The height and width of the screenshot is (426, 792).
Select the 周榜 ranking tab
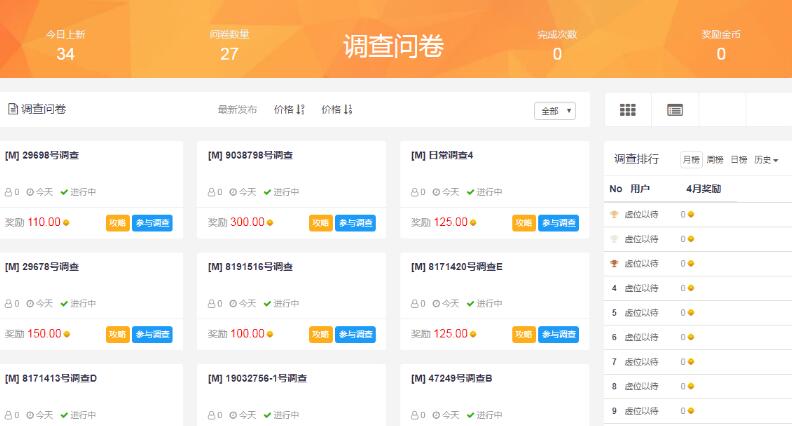pos(714,160)
